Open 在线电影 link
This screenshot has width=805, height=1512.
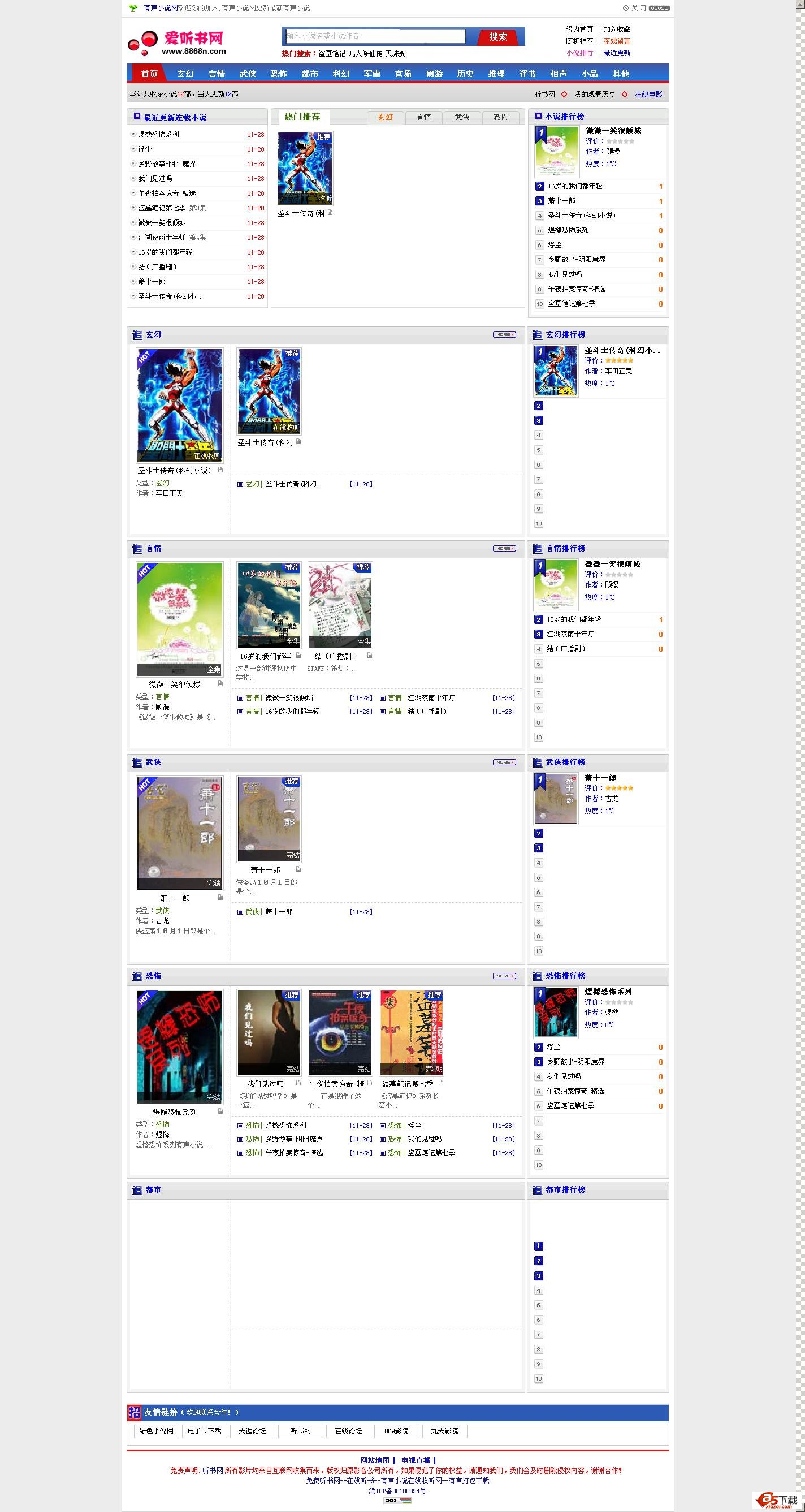[x=648, y=94]
